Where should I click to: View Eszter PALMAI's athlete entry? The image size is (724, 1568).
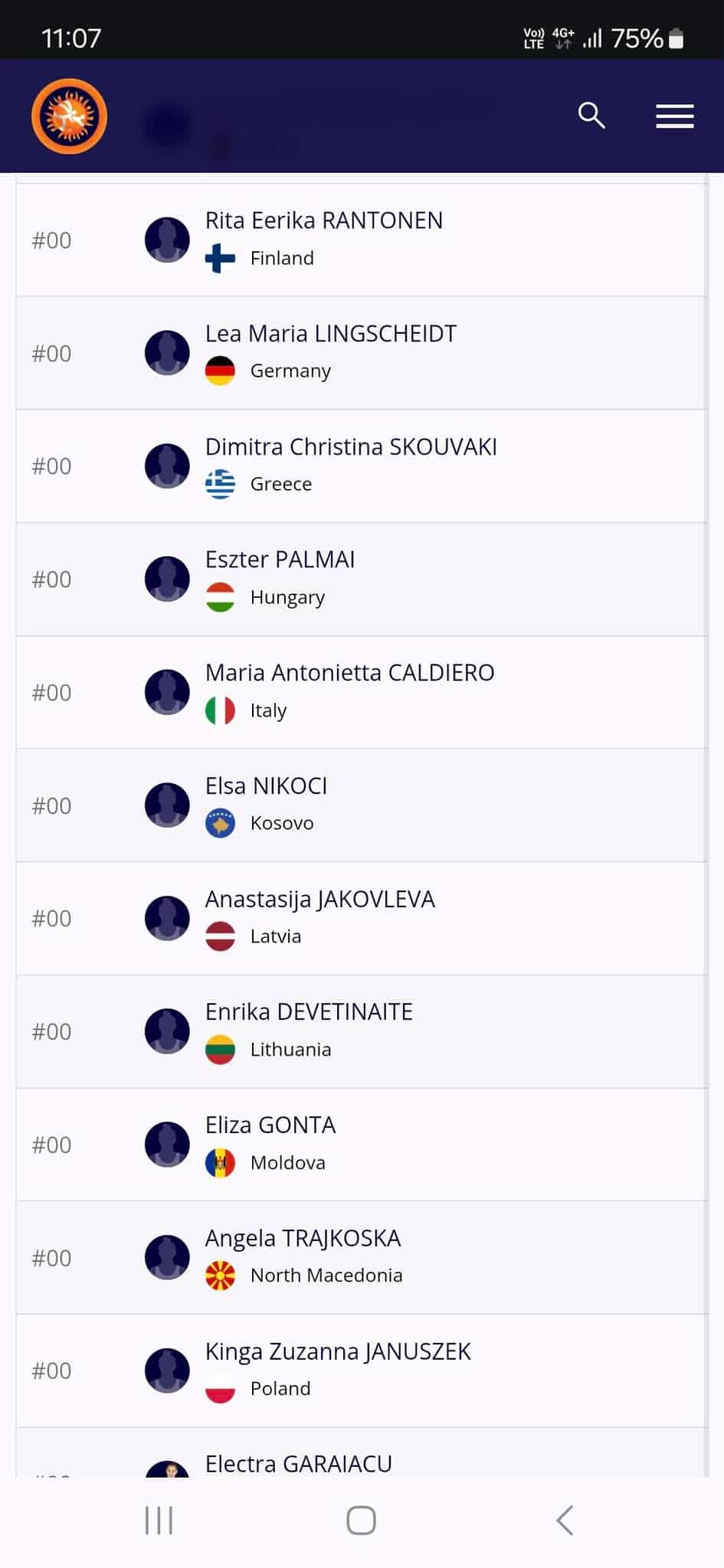[x=361, y=580]
